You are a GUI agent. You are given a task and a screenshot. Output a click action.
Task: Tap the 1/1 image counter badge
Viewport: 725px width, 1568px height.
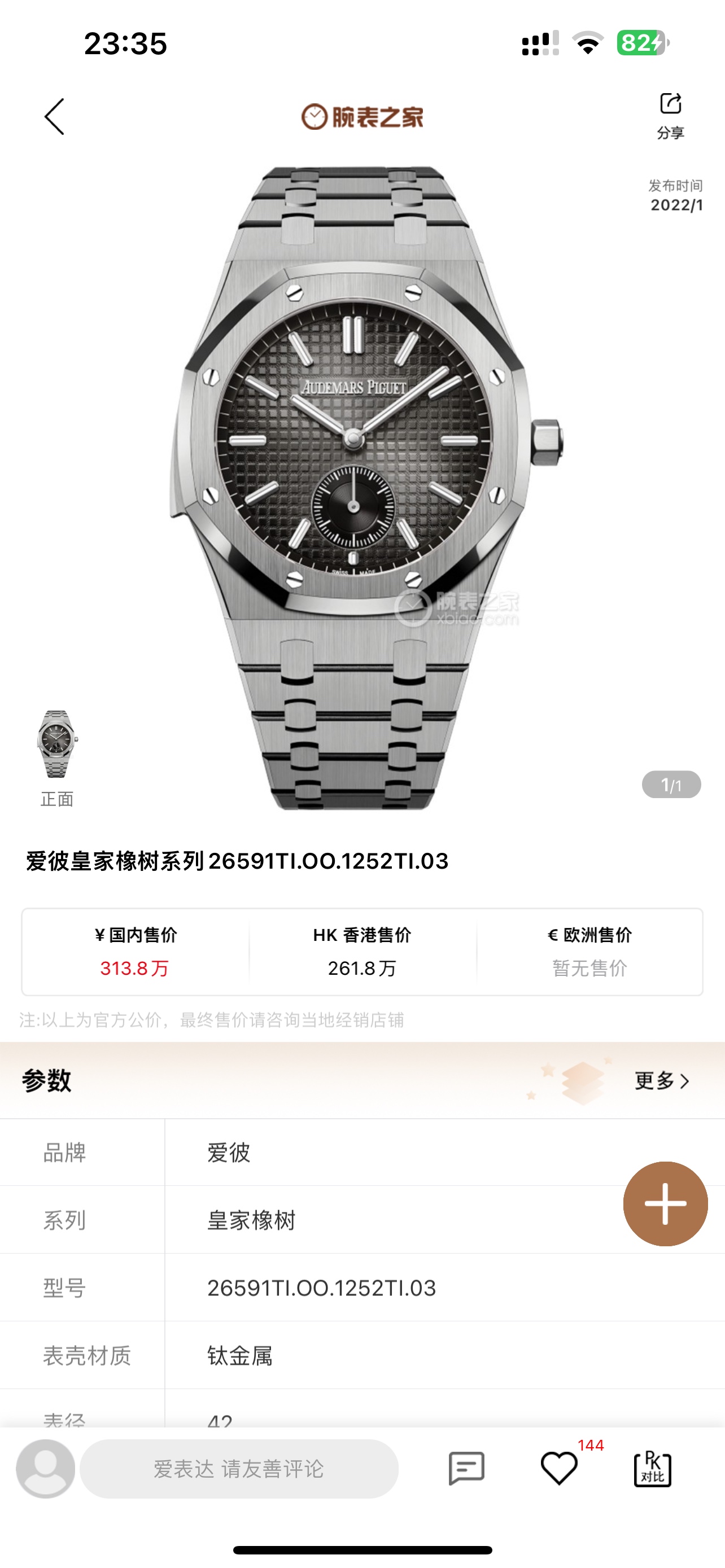[672, 785]
